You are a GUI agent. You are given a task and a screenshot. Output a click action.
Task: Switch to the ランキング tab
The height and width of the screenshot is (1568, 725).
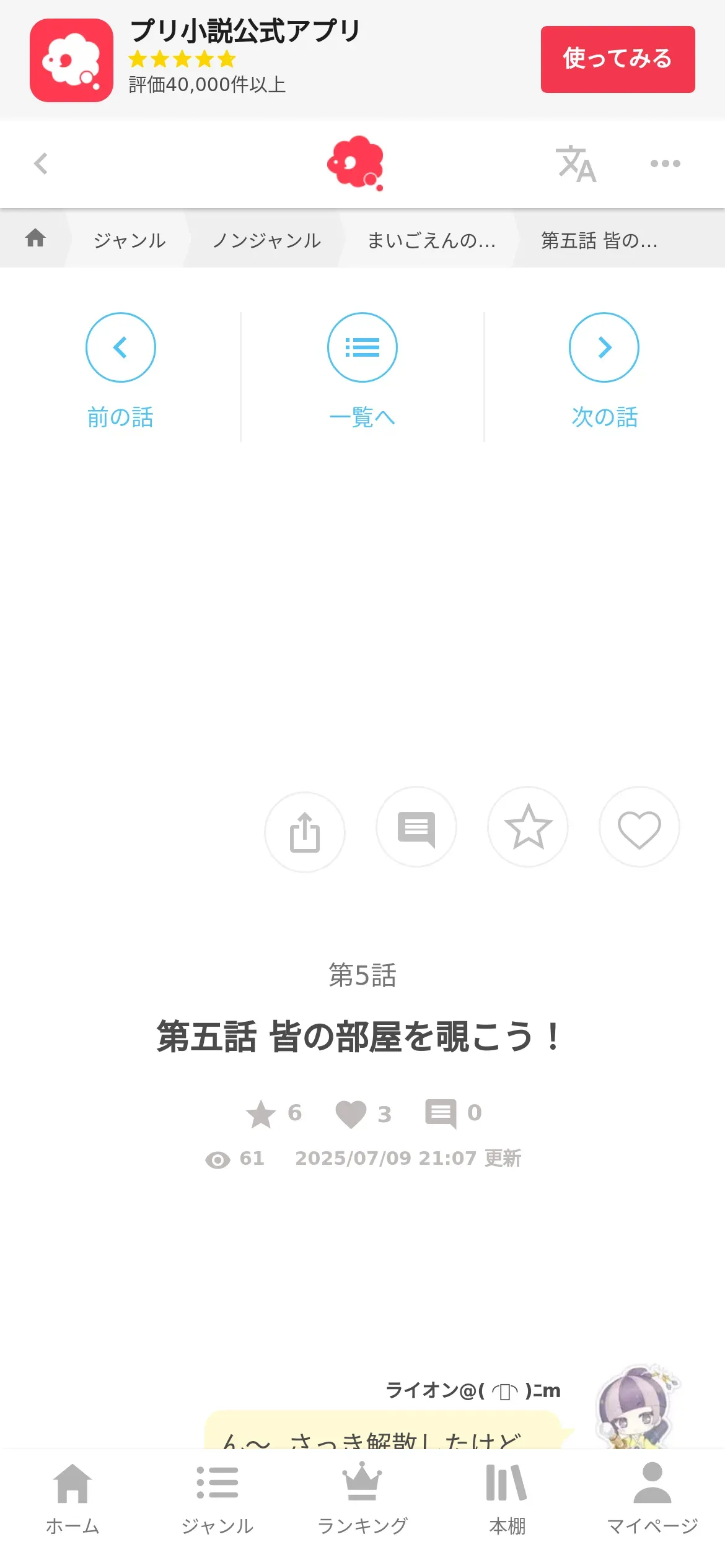(x=362, y=1497)
